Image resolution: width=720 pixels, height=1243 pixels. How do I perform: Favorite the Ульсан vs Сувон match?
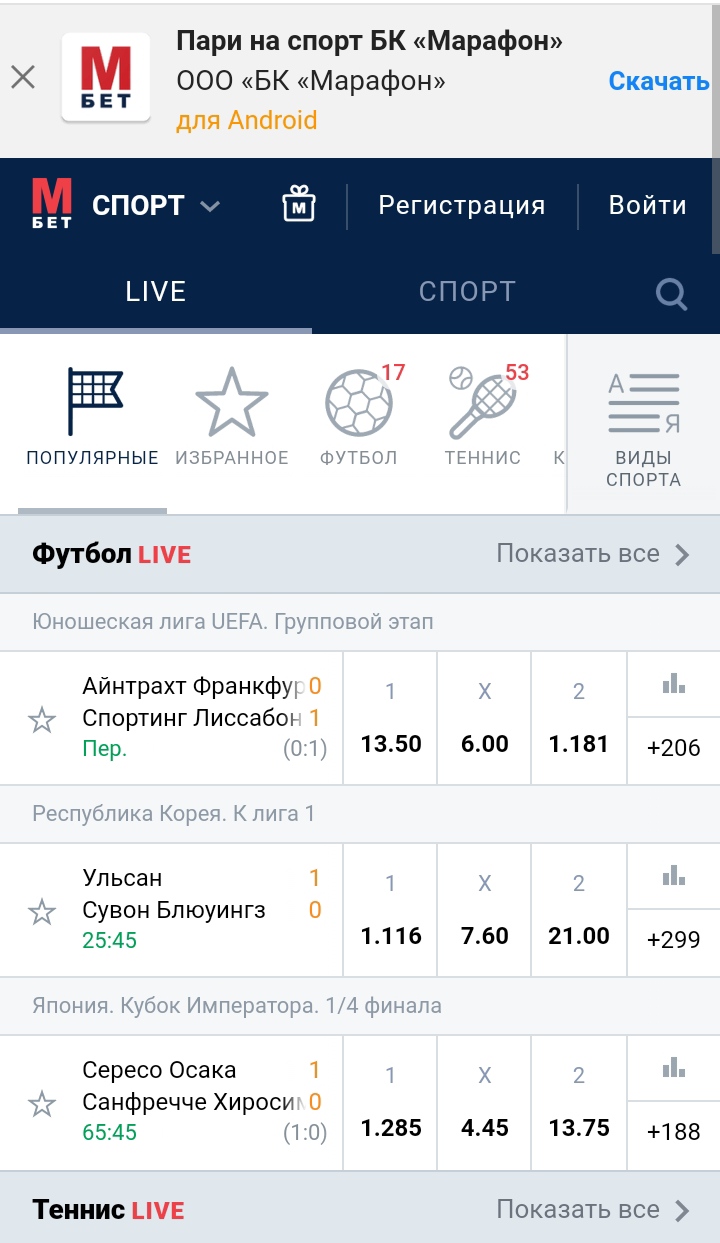41,911
